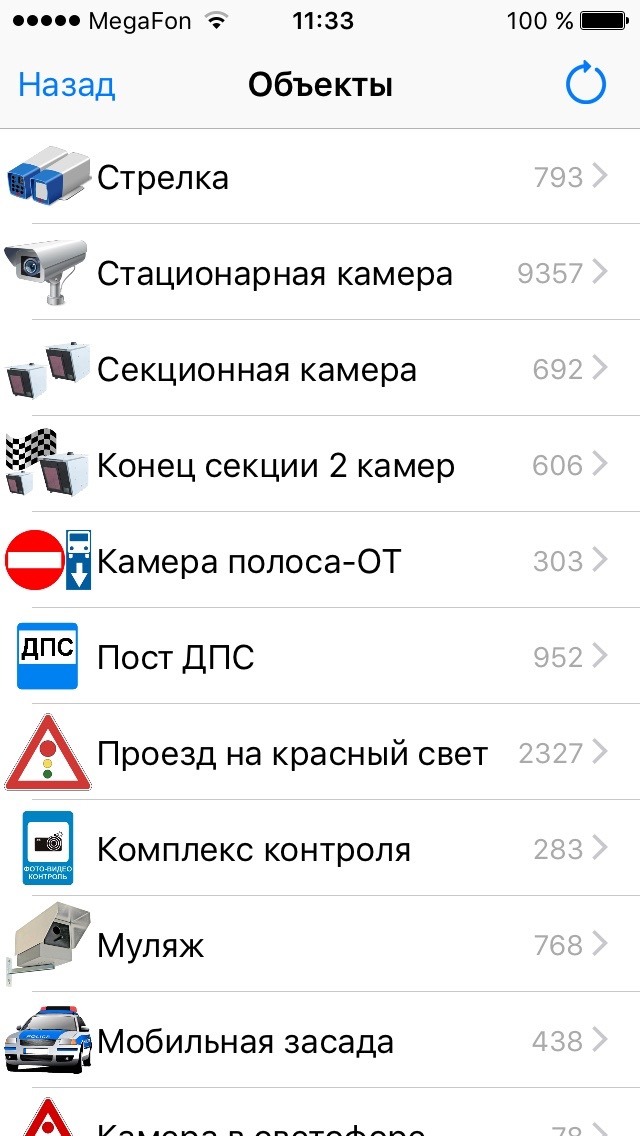Select the Пост ДПС row
This screenshot has width=640, height=1136.
tap(320, 657)
